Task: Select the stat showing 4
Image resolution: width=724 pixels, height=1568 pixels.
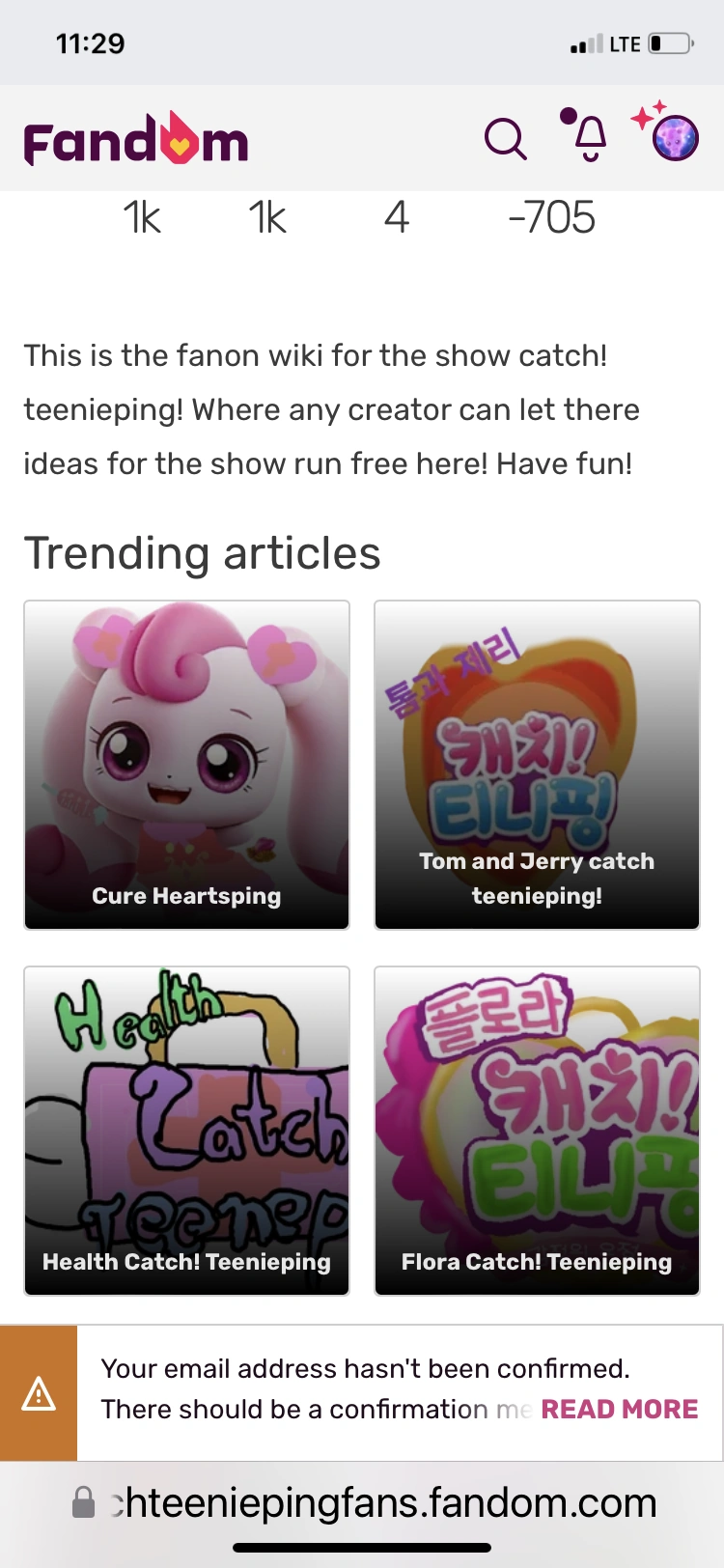Action: click(397, 218)
